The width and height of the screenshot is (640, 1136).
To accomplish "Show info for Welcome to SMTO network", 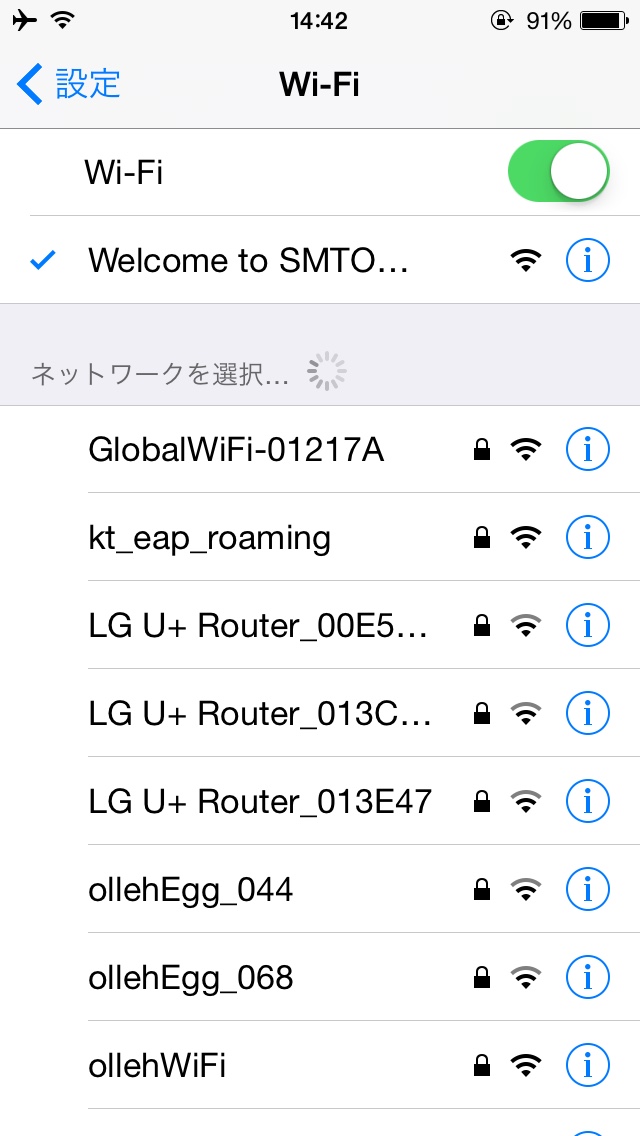I will (x=587, y=261).
